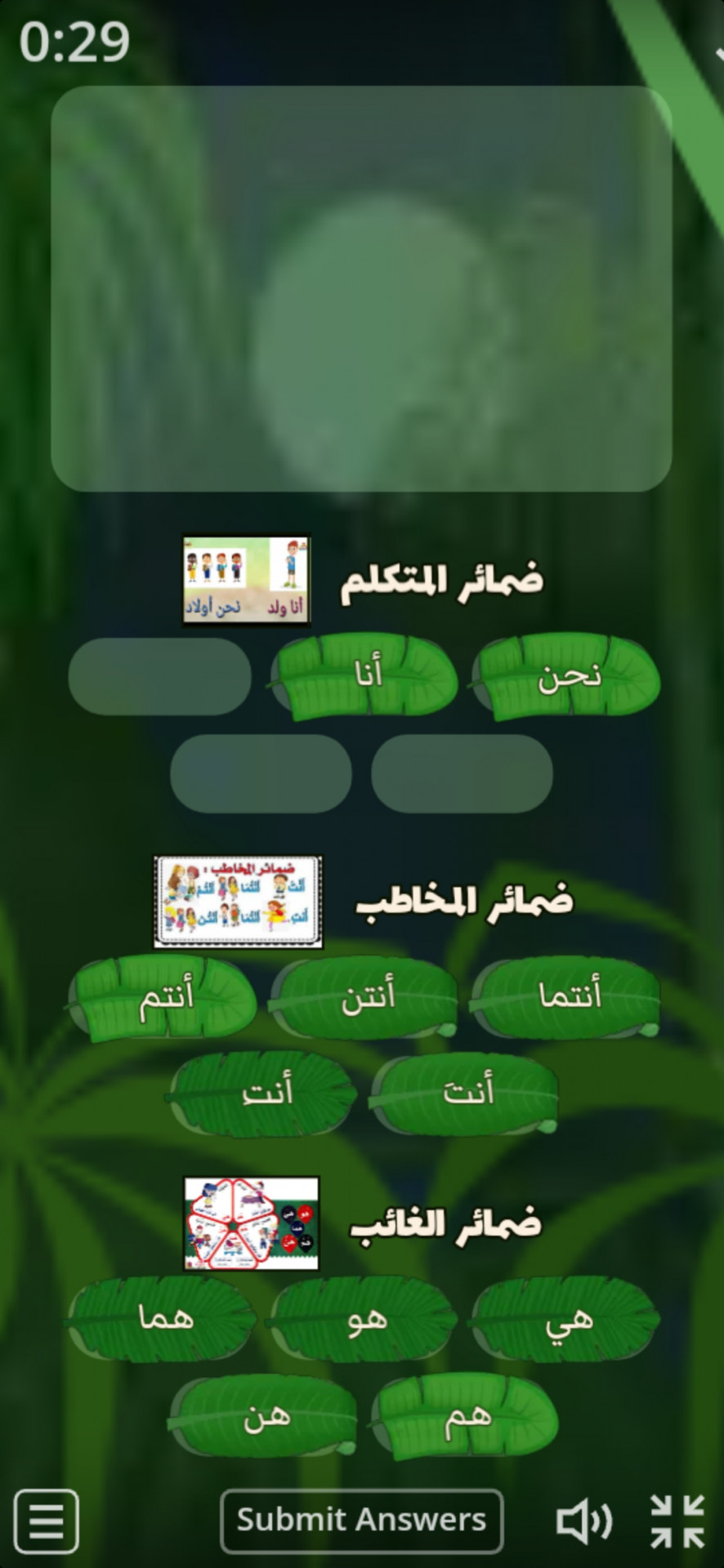The height and width of the screenshot is (1568, 724).
Task: Select the هما leaf tile
Action: [x=163, y=1318]
